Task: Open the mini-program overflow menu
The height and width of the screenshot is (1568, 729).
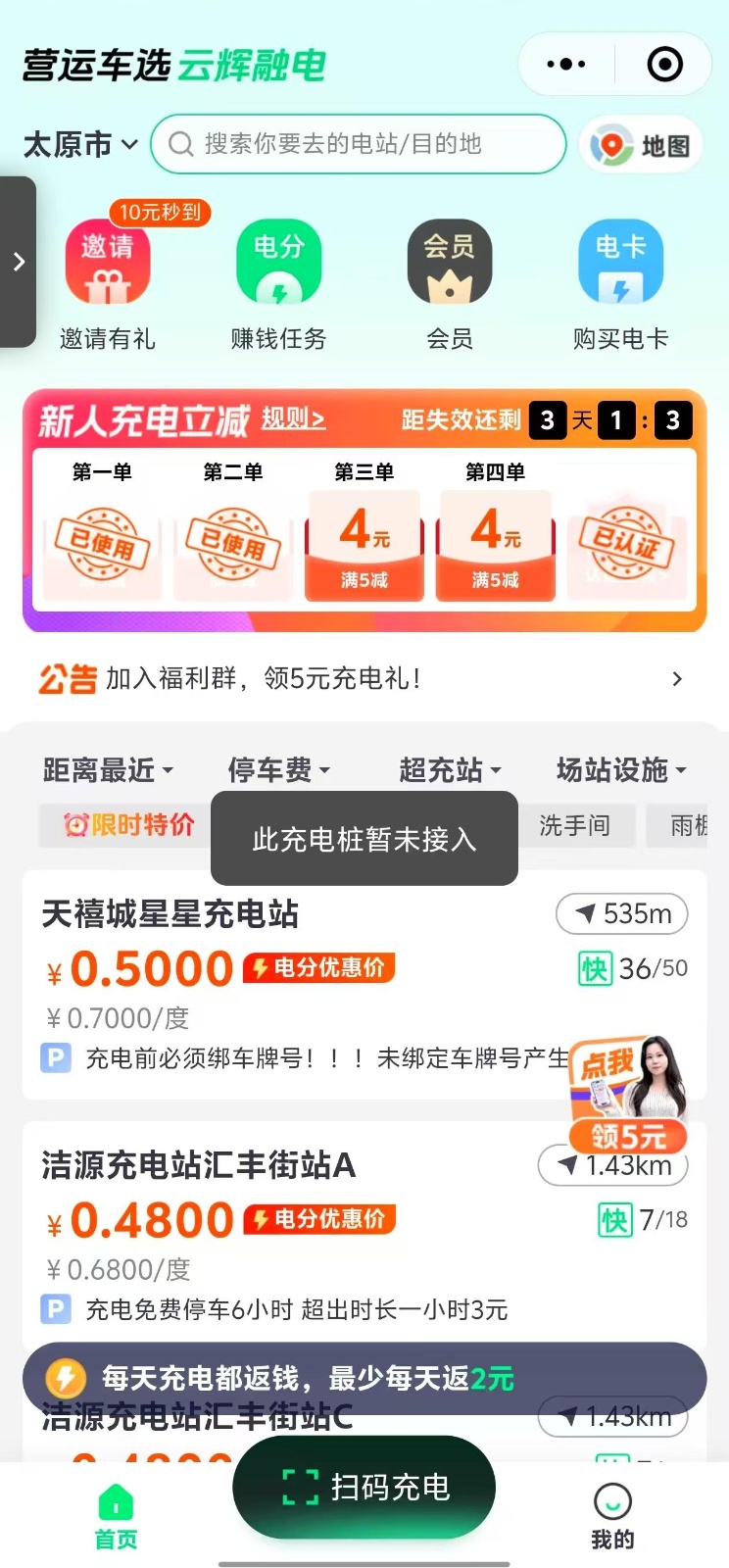Action: [x=566, y=65]
